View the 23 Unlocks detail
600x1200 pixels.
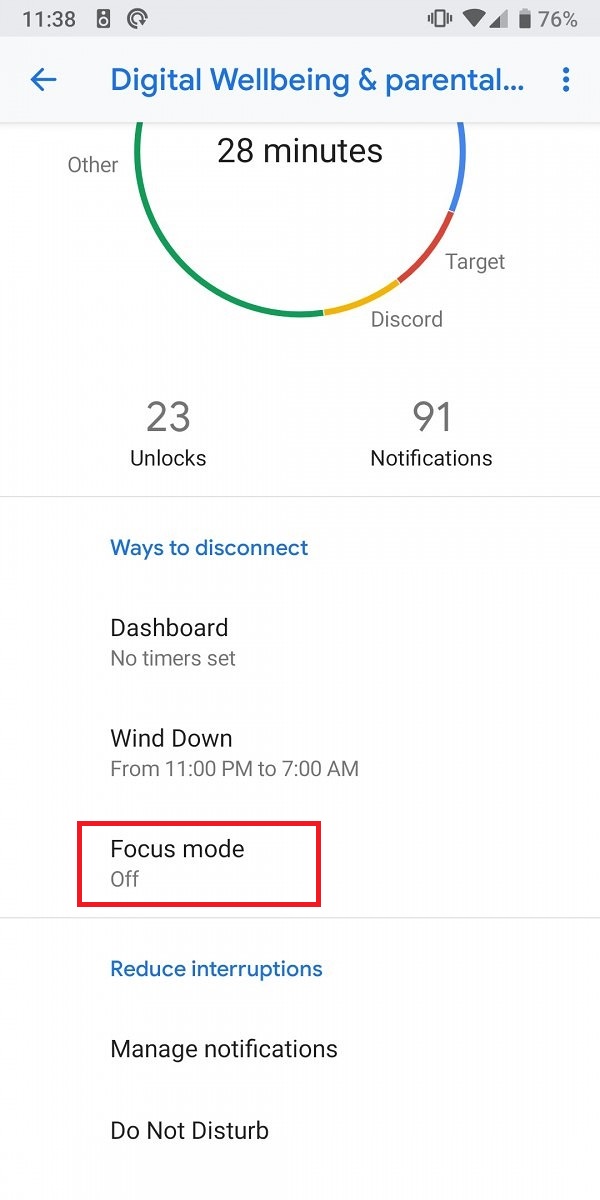[168, 434]
